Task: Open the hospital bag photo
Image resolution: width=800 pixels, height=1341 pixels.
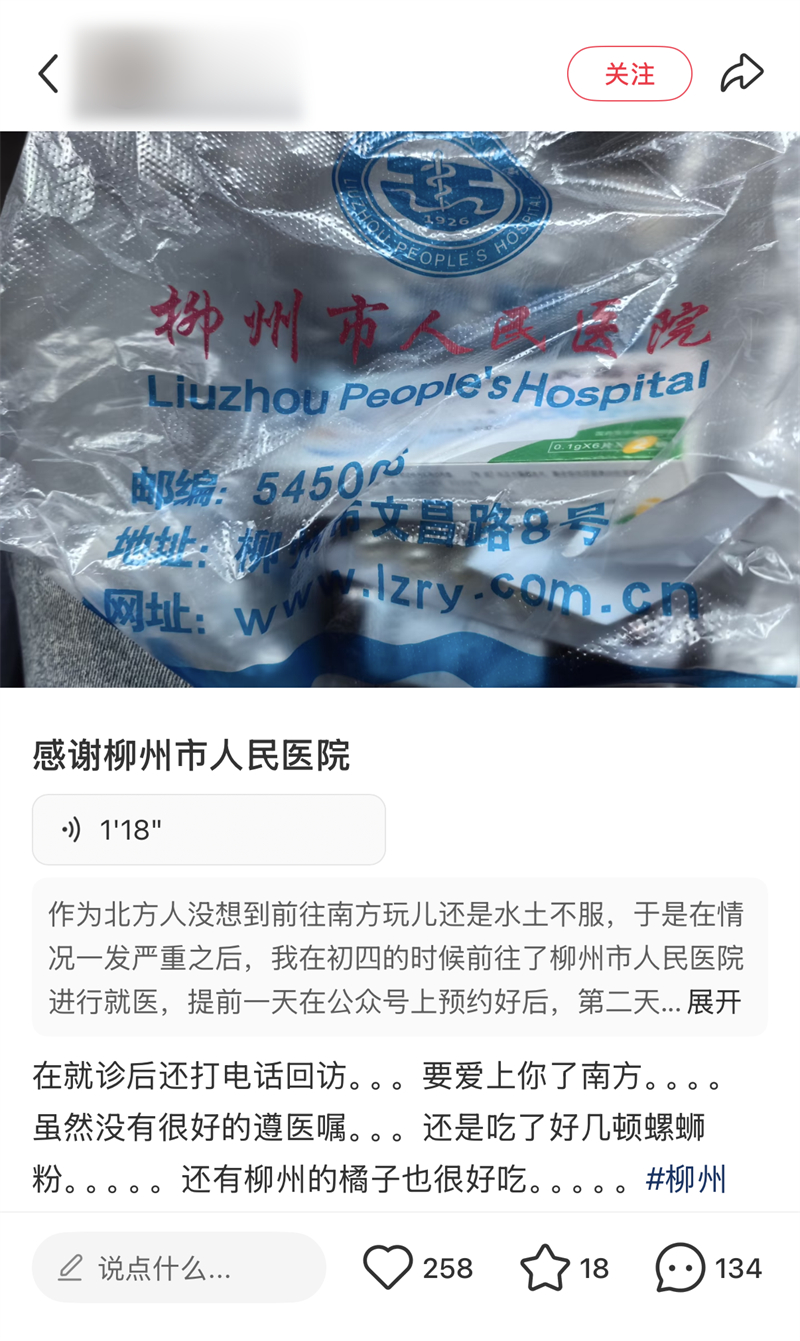Action: [400, 409]
